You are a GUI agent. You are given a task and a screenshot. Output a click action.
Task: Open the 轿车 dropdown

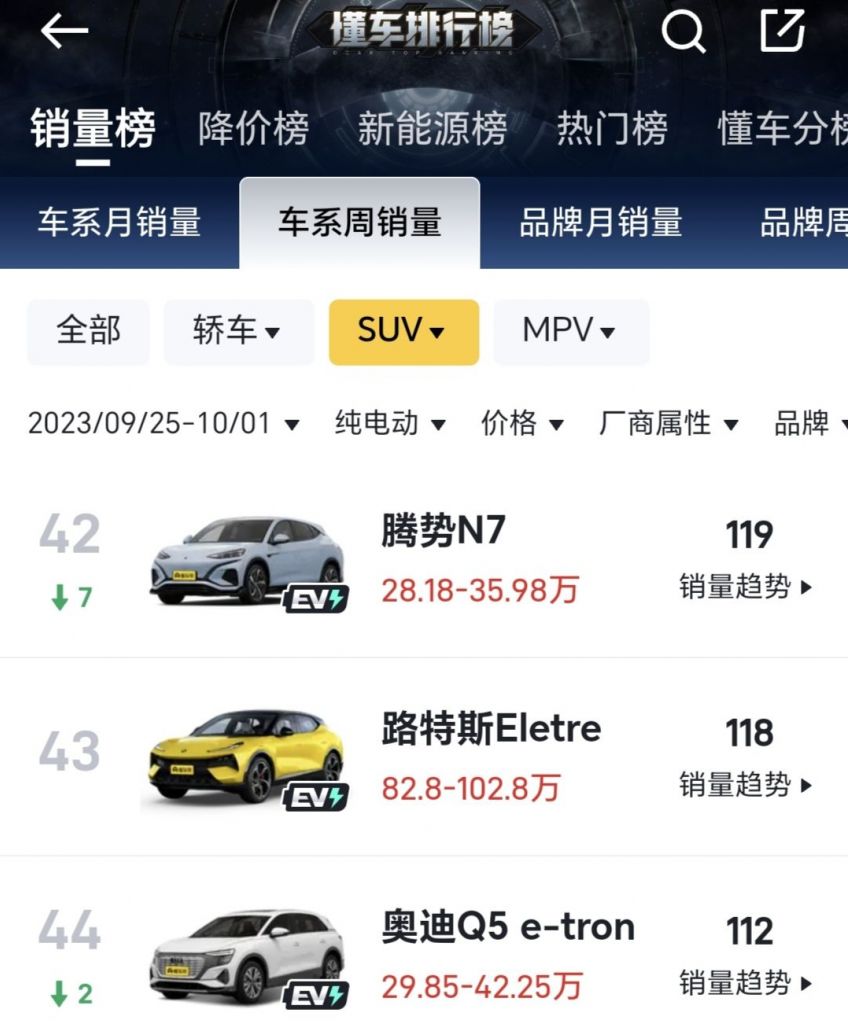click(x=238, y=331)
